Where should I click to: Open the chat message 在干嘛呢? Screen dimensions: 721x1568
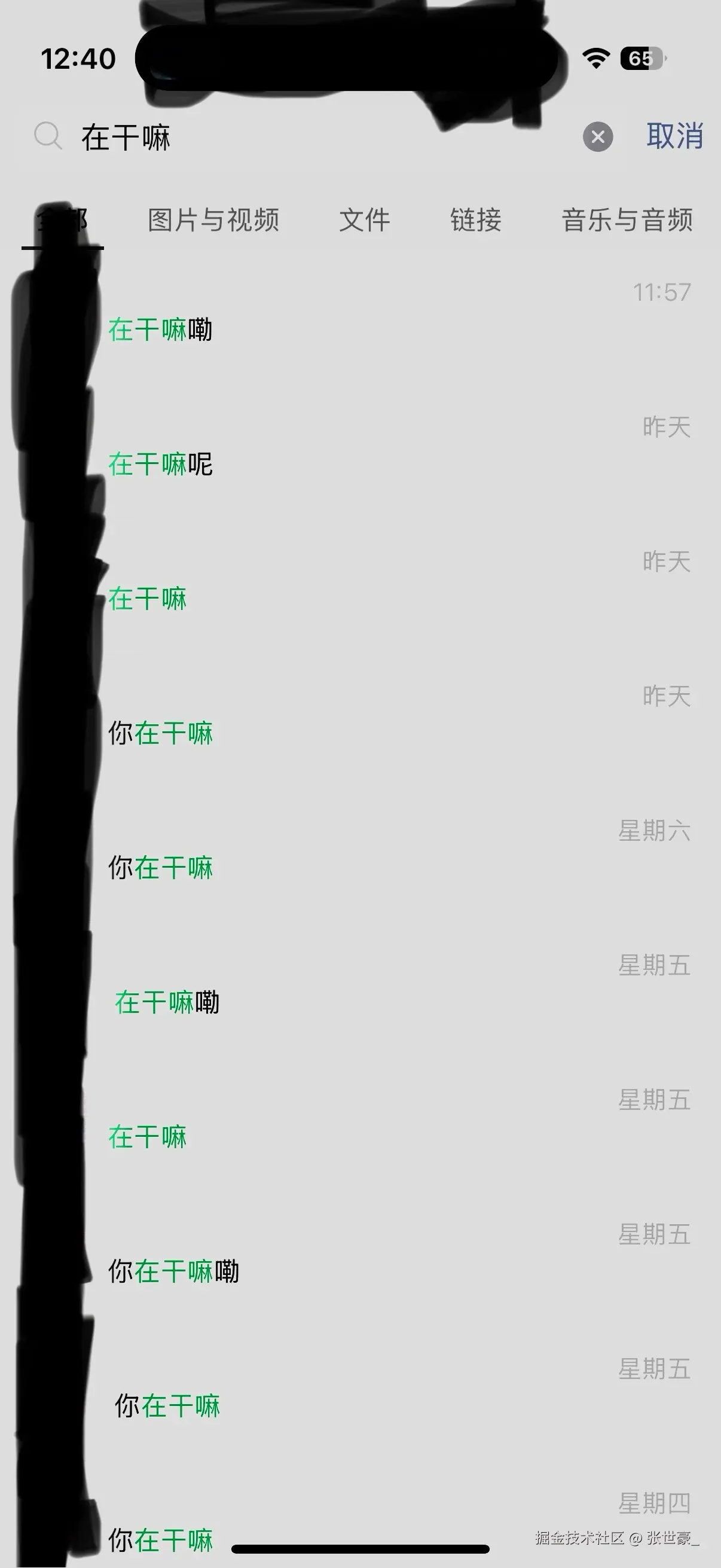tap(160, 466)
